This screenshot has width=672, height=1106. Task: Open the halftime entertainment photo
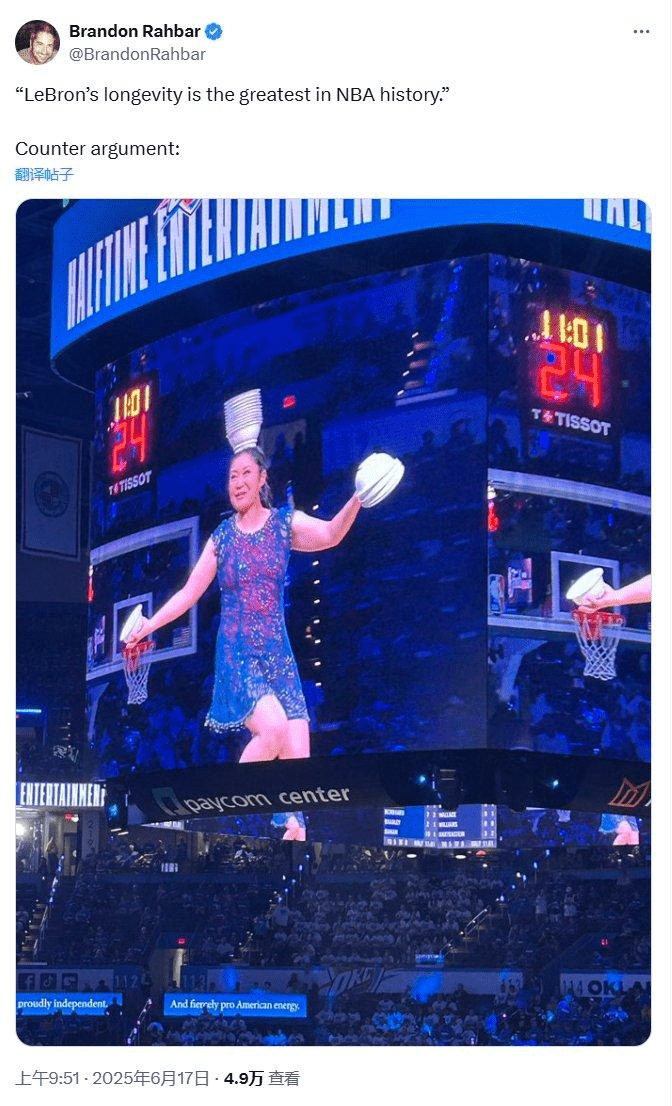click(x=333, y=622)
